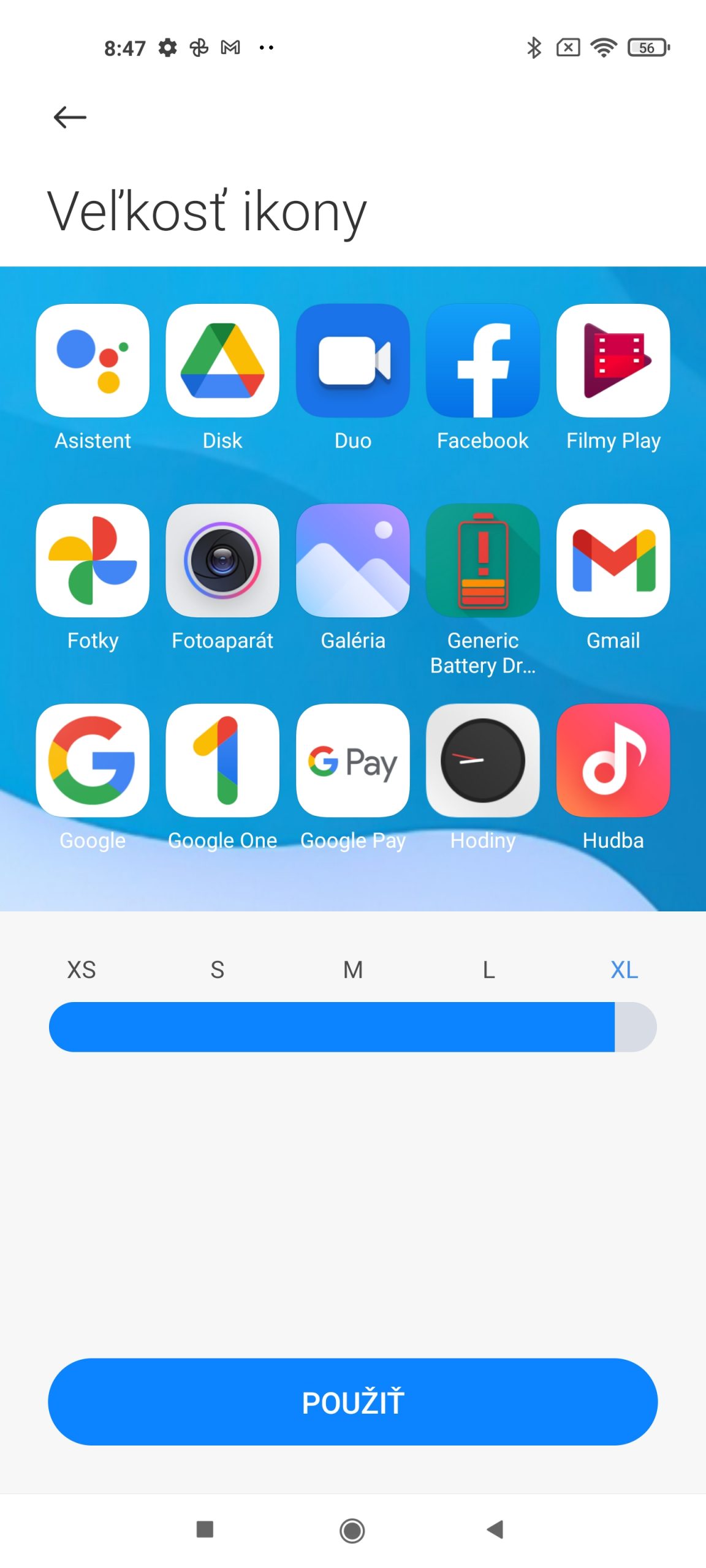Image resolution: width=706 pixels, height=1568 pixels.
Task: Tap the blue icon size slider
Action: 353,1027
